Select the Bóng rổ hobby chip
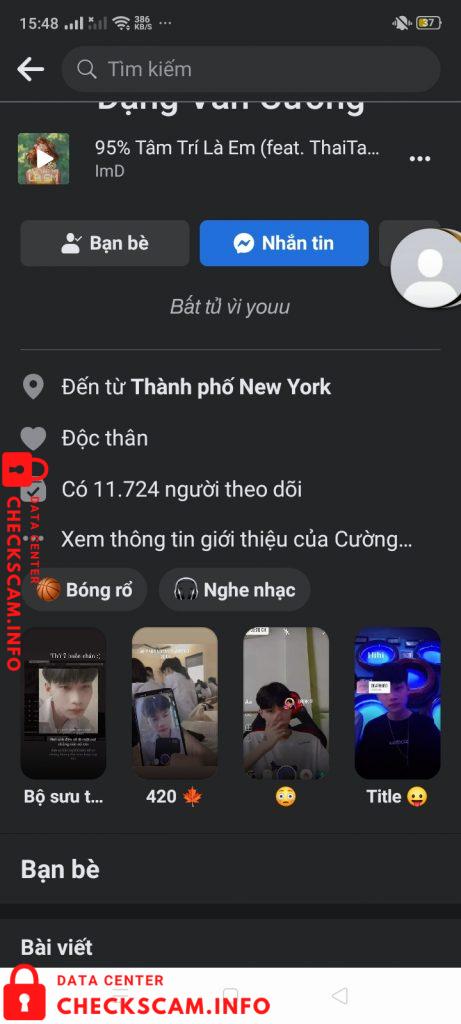Image resolution: width=461 pixels, height=1024 pixels. pyautogui.click(x=85, y=590)
